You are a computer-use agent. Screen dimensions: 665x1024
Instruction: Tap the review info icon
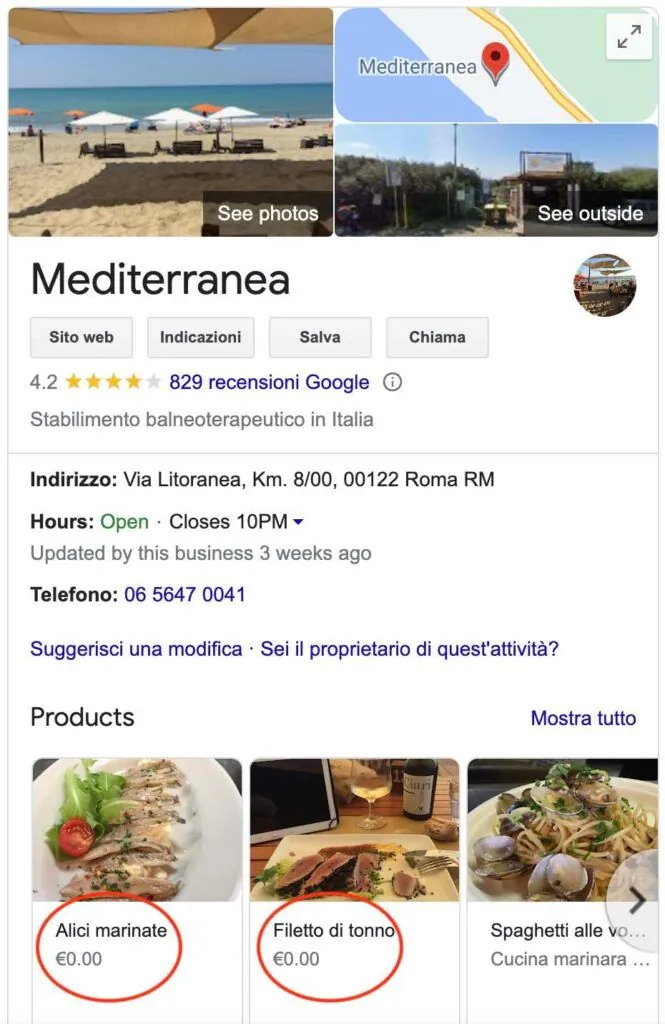point(393,382)
